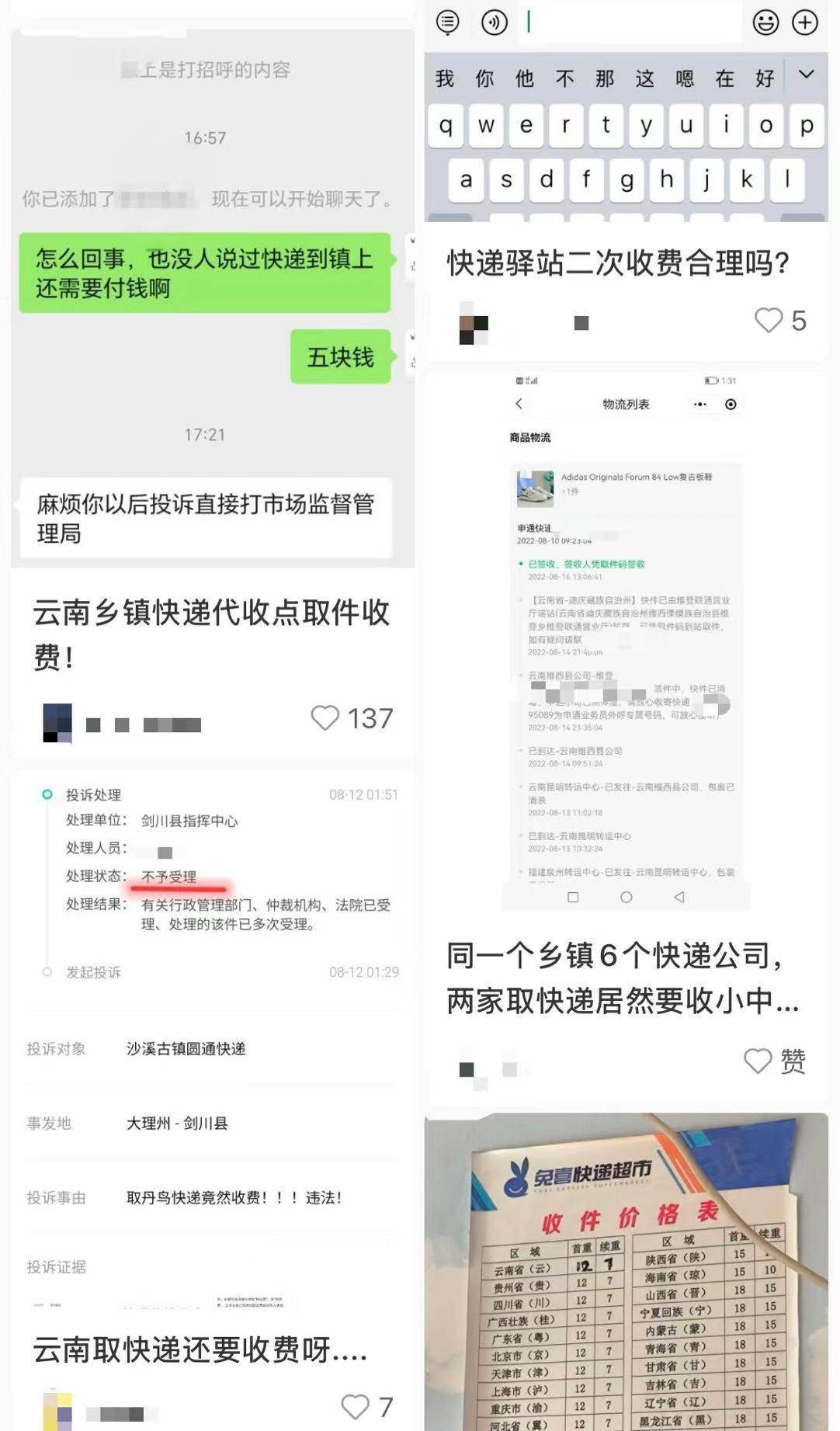Open post 云南取快递还要收费呀

[x=200, y=1349]
